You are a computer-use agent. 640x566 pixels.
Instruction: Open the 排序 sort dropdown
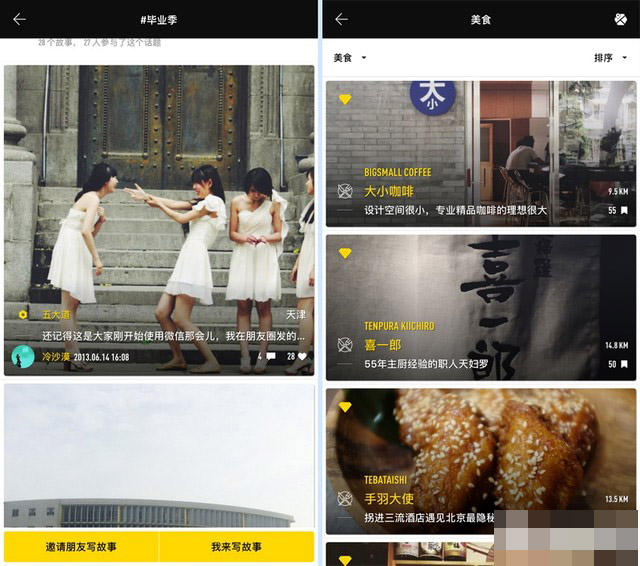(609, 58)
